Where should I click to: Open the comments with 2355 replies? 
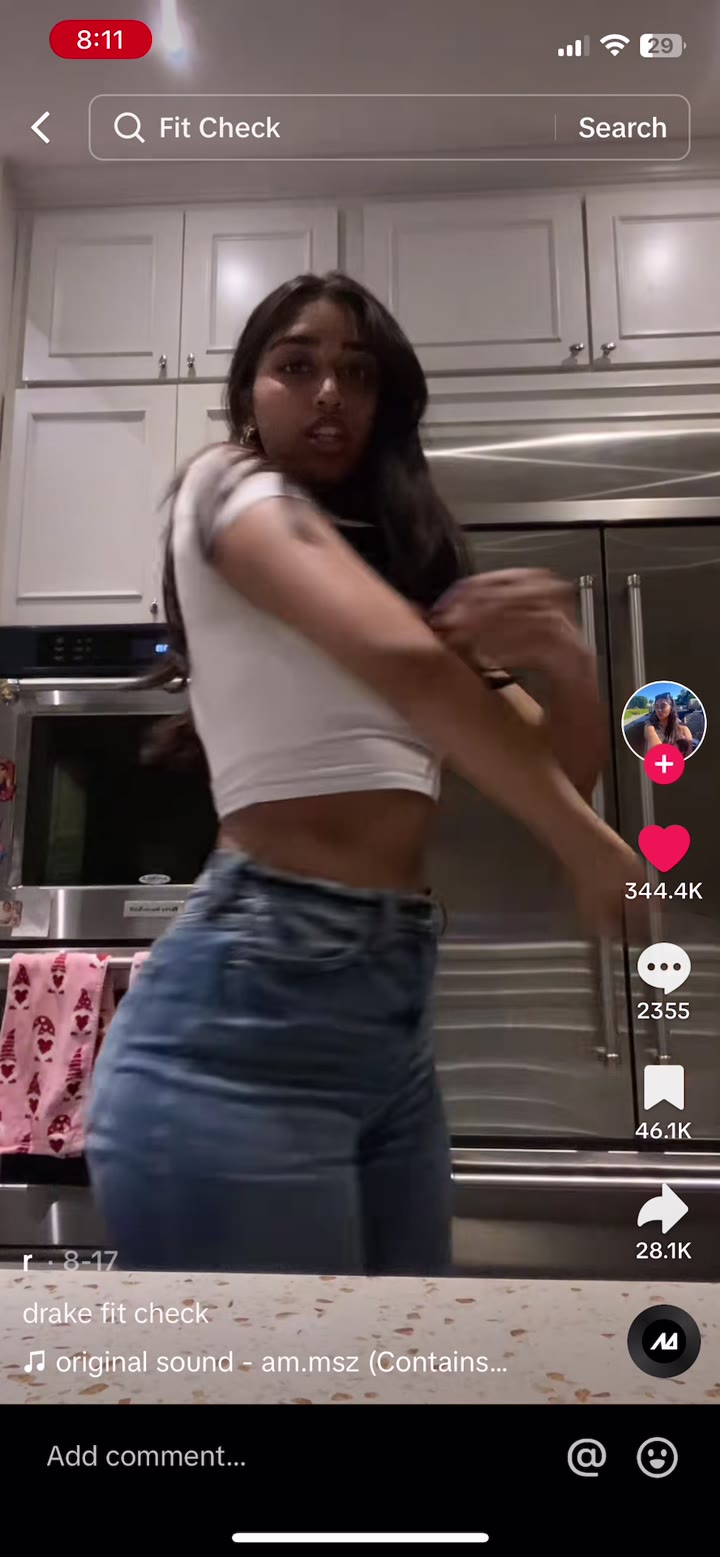(663, 968)
